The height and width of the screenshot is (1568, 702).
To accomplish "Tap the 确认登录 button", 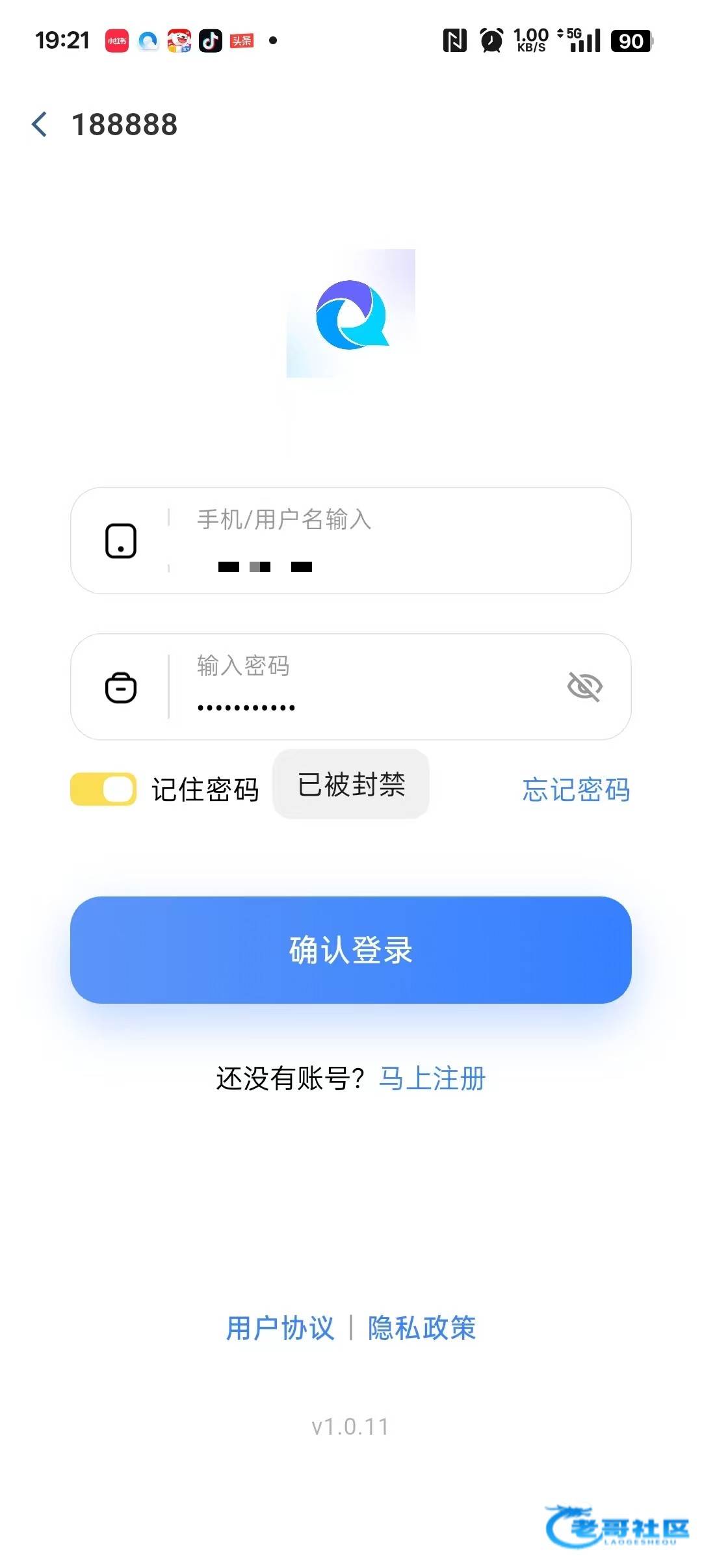I will point(351,950).
